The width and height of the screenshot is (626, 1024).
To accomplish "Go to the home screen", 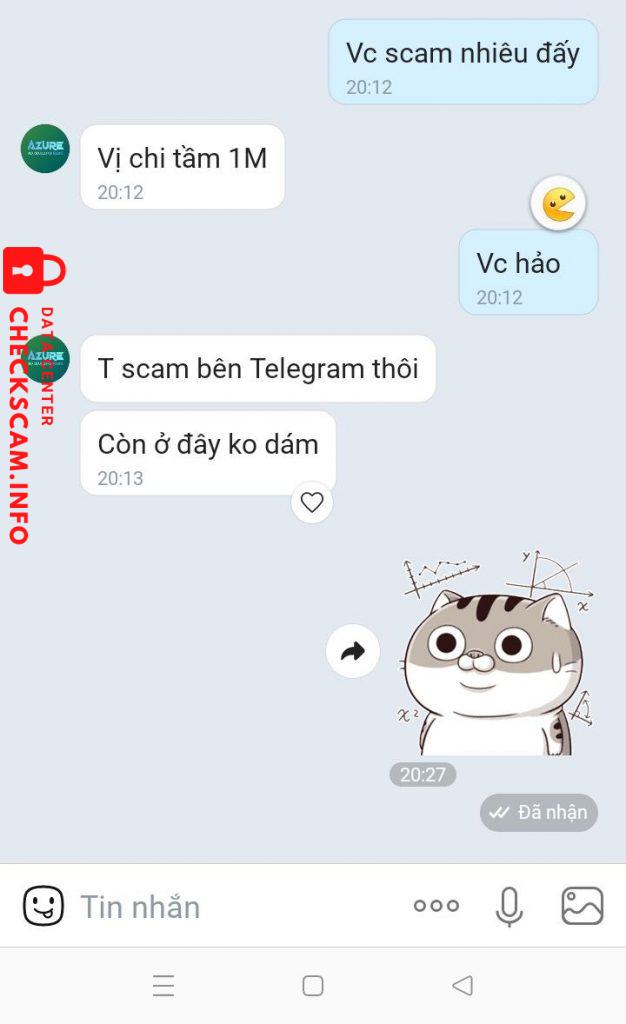I will click(313, 986).
